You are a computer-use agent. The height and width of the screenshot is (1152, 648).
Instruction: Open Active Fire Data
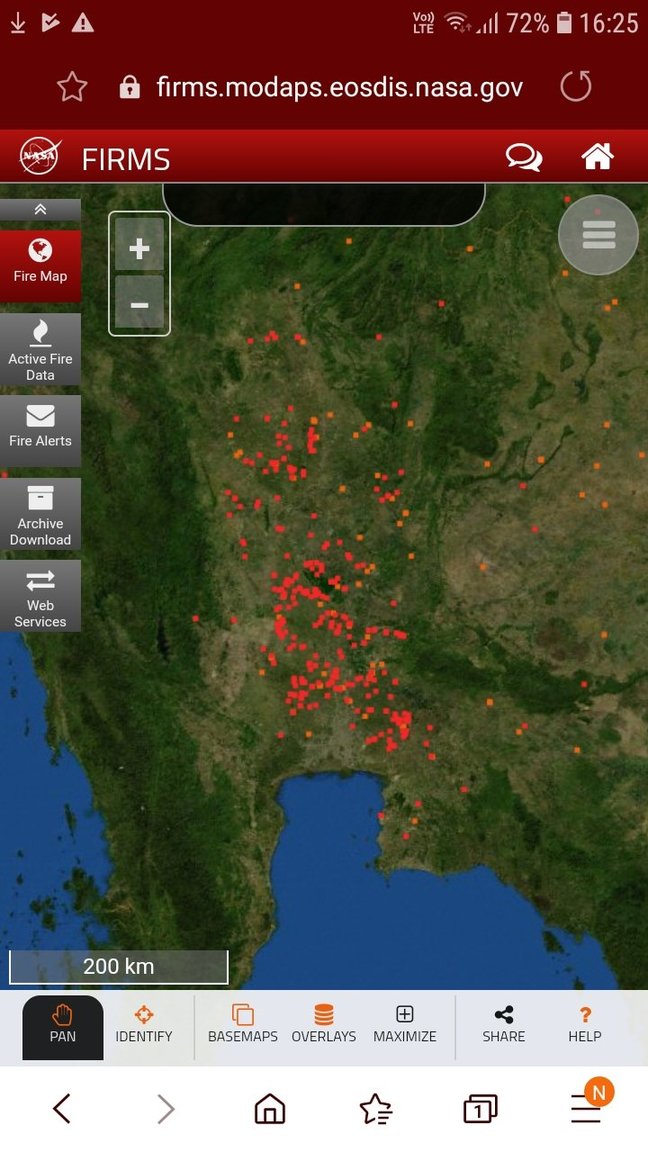(x=40, y=349)
